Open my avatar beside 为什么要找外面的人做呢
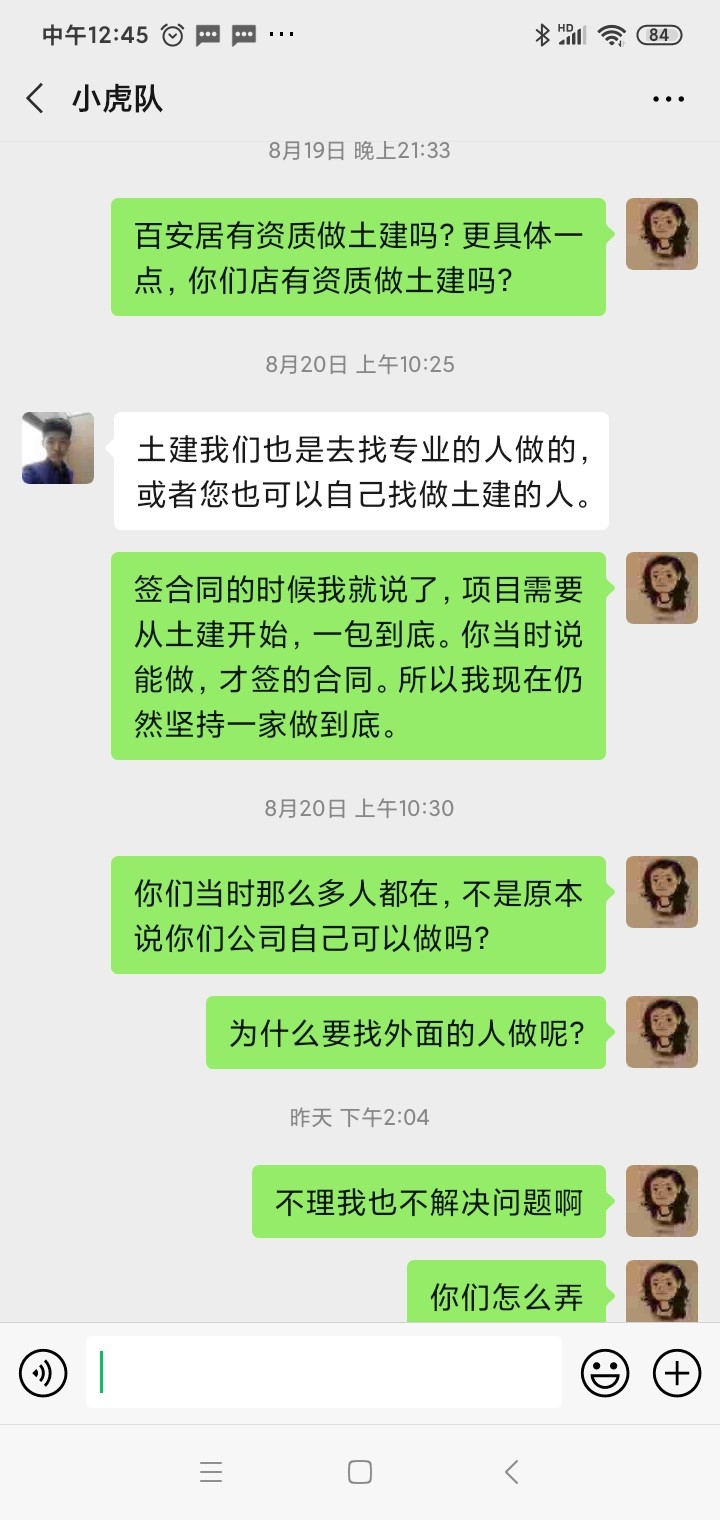 point(661,1032)
